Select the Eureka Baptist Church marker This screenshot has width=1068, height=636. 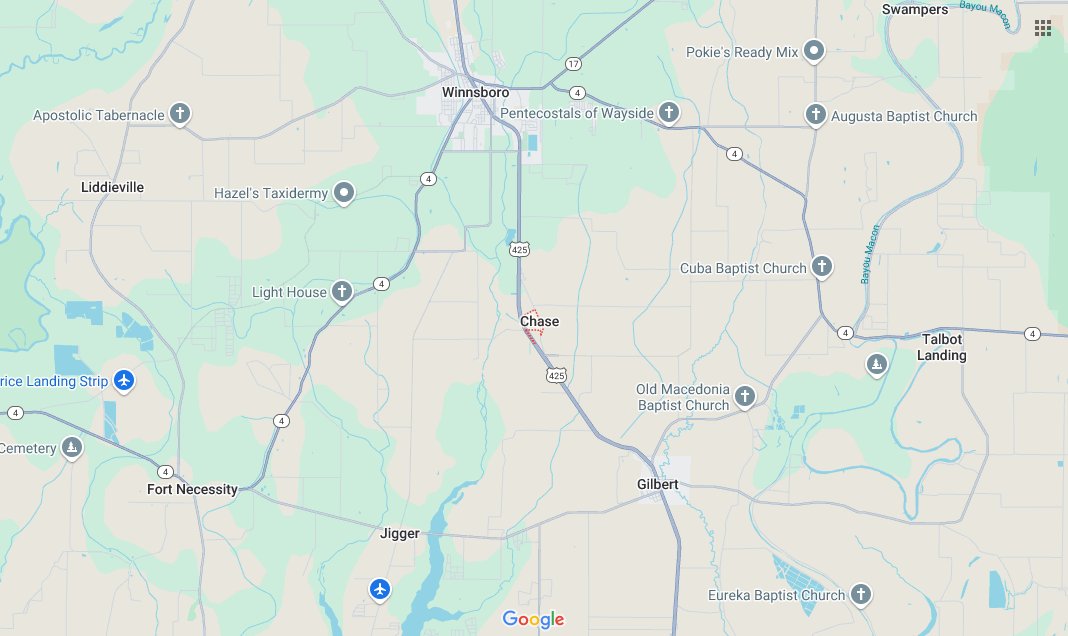pyautogui.click(x=860, y=594)
